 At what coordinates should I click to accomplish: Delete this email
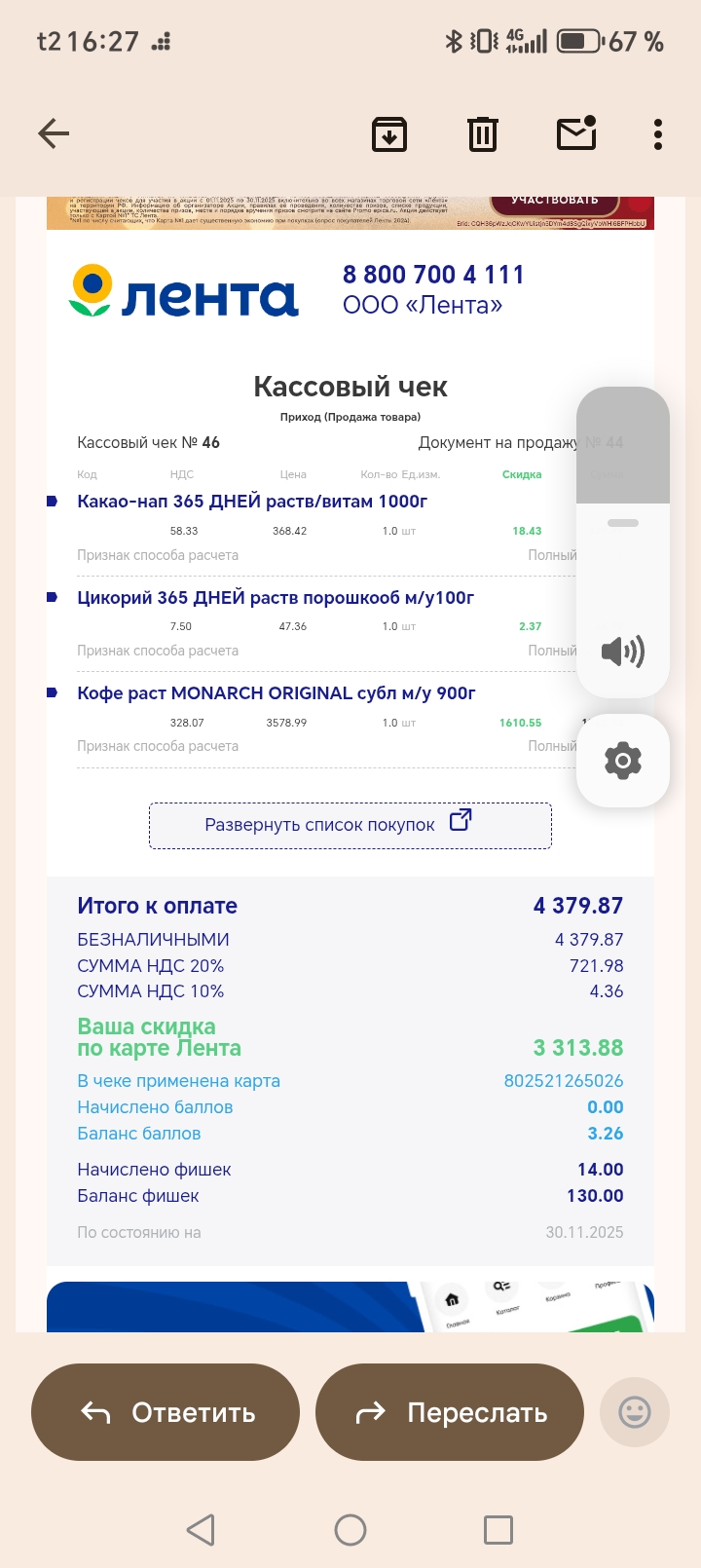click(x=483, y=133)
